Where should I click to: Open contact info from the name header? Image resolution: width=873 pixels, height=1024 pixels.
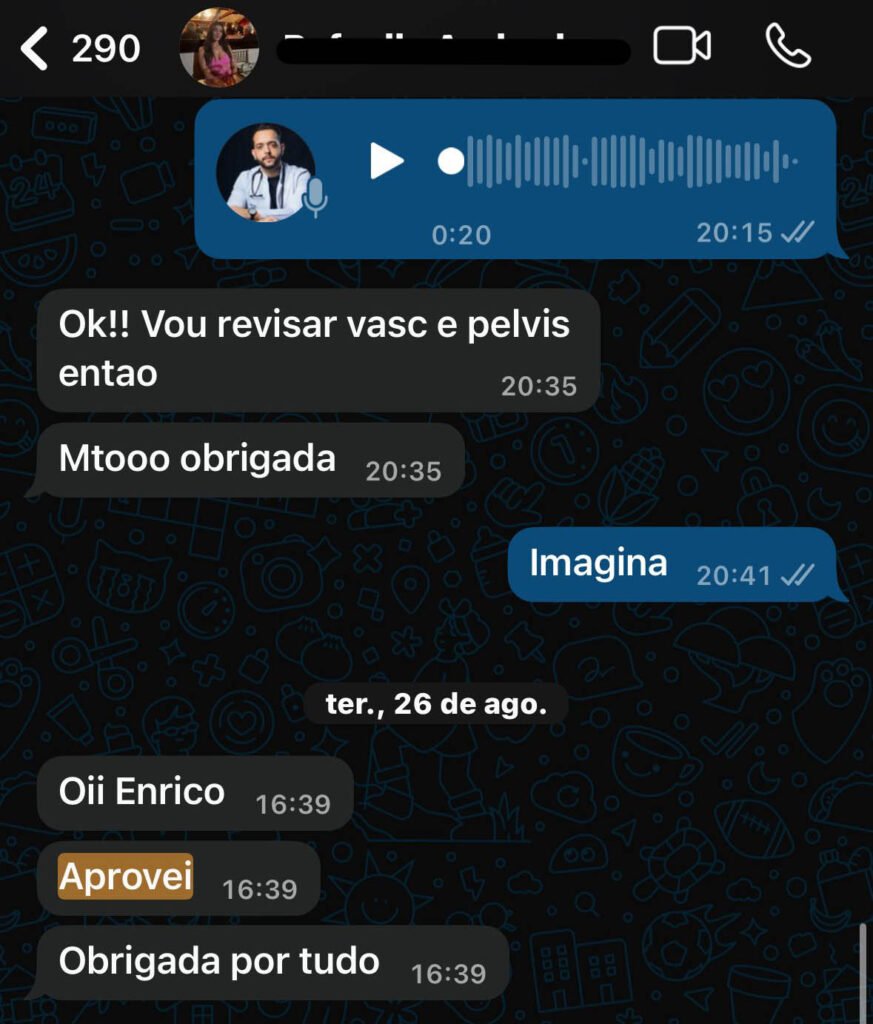(x=450, y=48)
